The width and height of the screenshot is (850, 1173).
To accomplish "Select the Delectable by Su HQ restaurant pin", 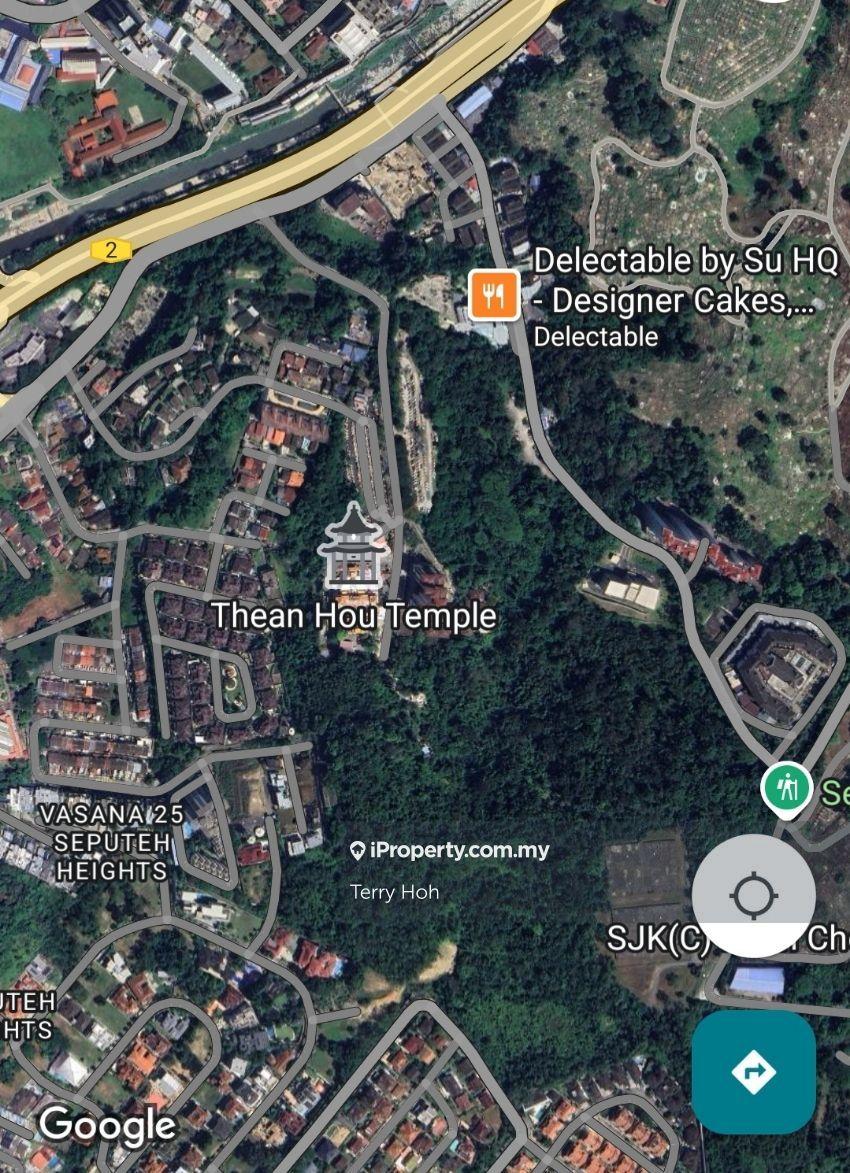I will click(494, 295).
